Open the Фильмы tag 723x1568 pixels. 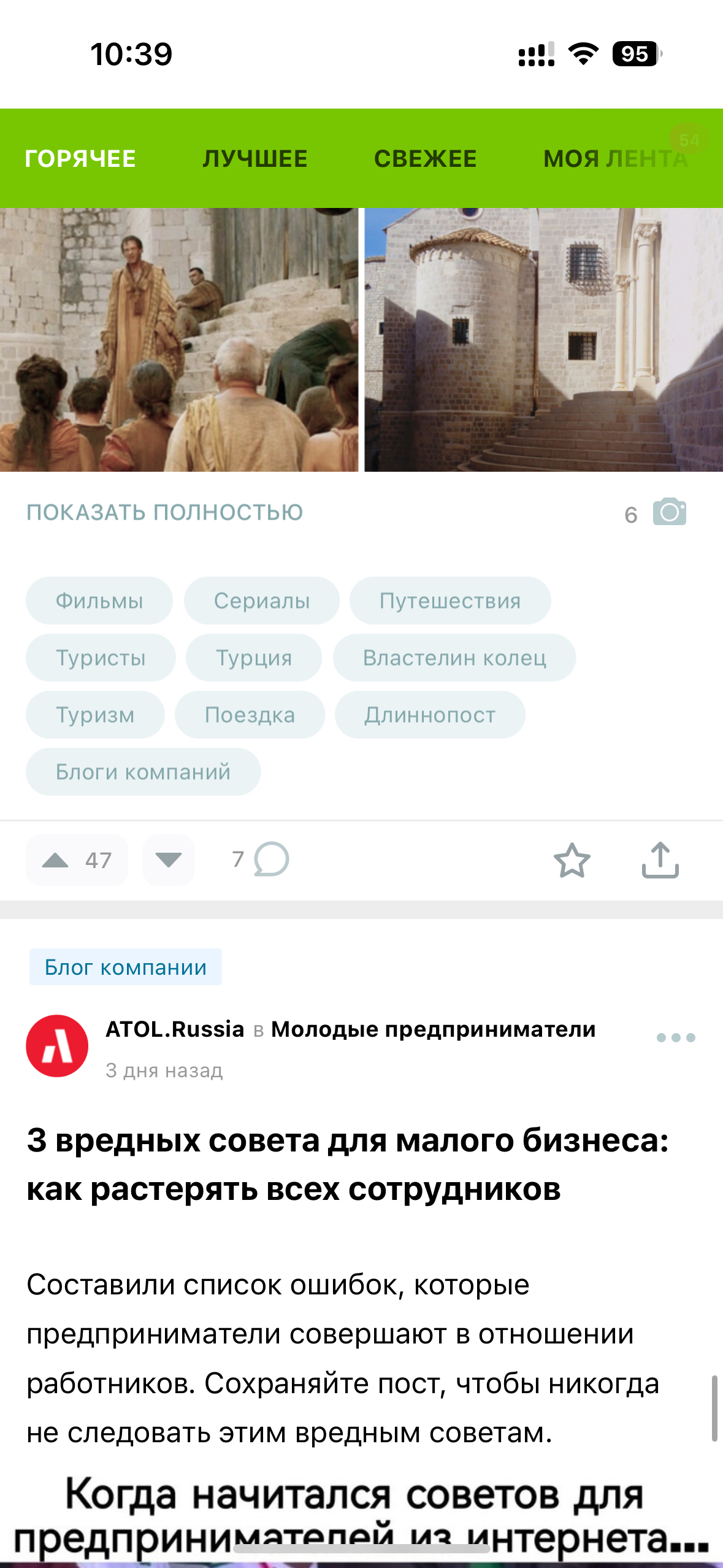point(99,601)
